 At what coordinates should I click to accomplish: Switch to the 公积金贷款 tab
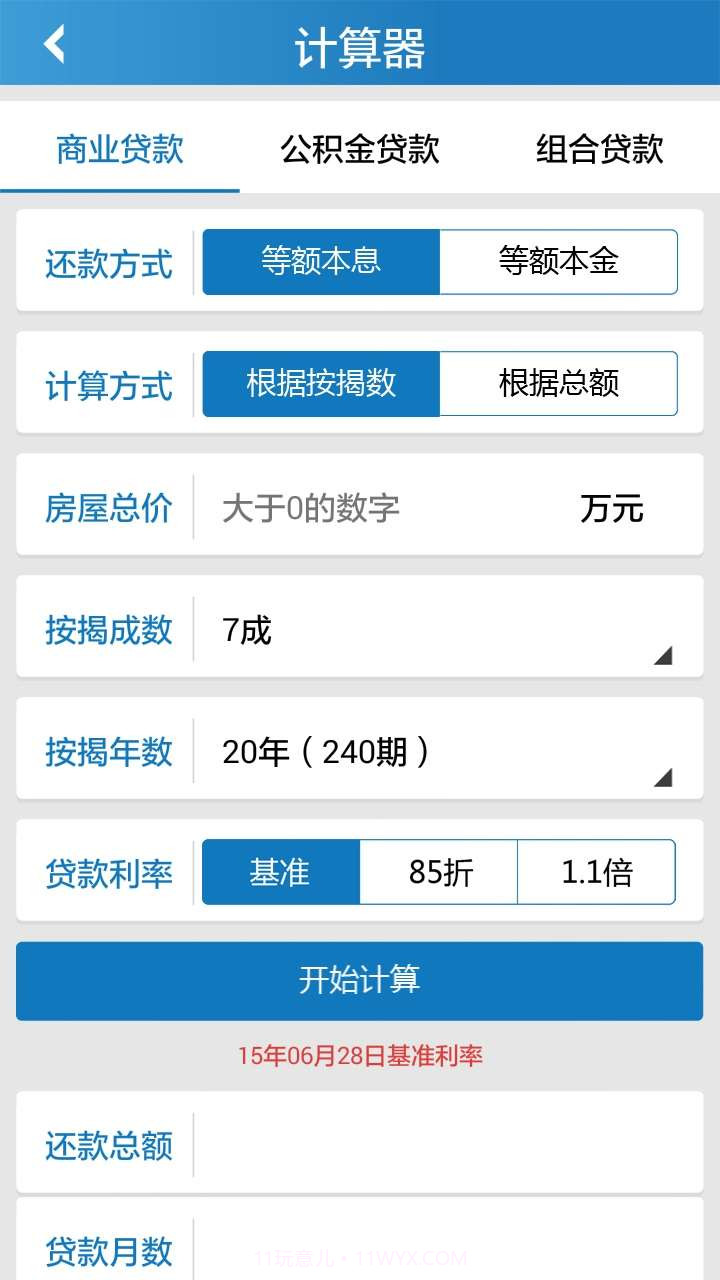[360, 150]
